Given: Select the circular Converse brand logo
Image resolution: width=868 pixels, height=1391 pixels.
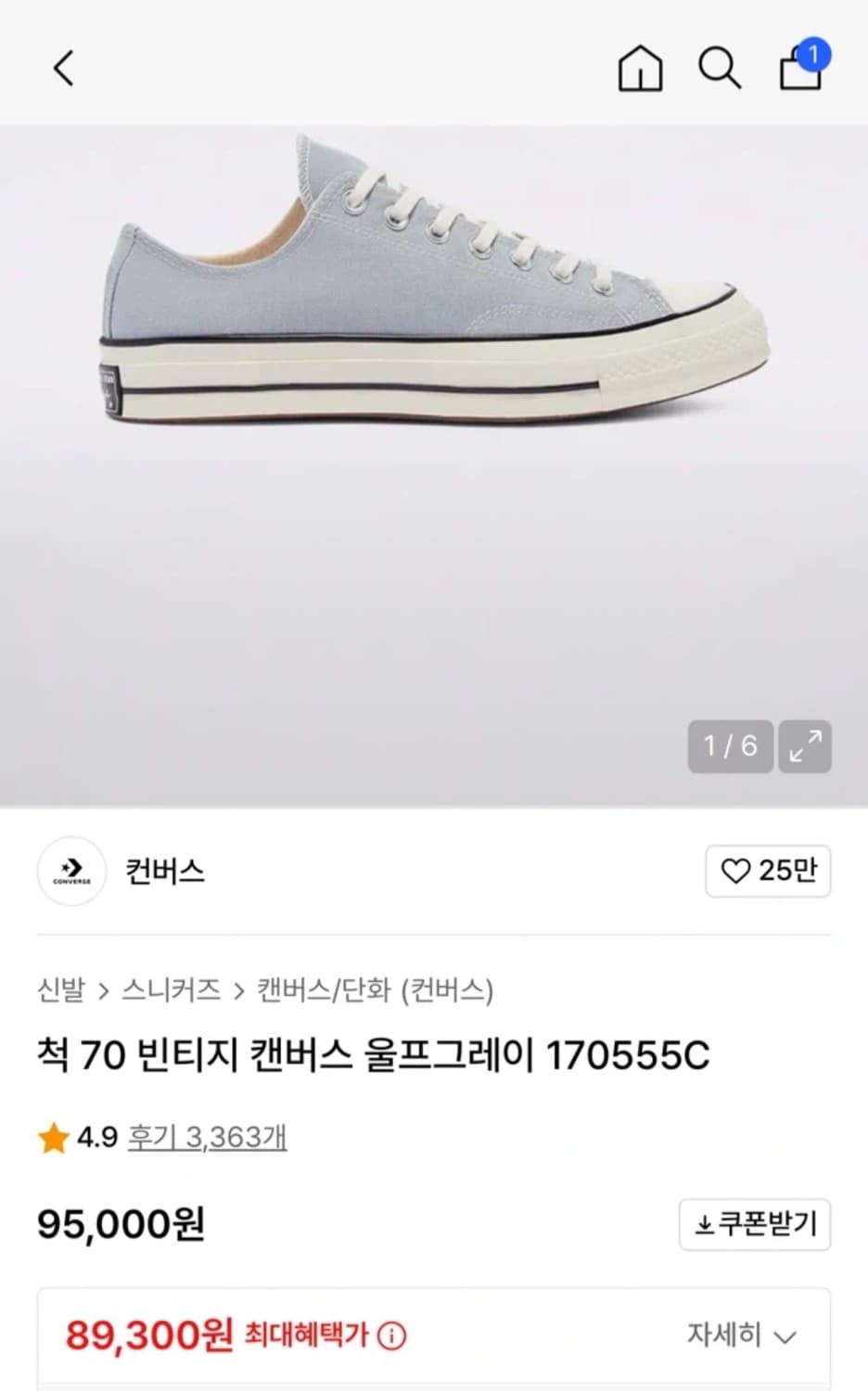Looking at the screenshot, I should tap(71, 872).
